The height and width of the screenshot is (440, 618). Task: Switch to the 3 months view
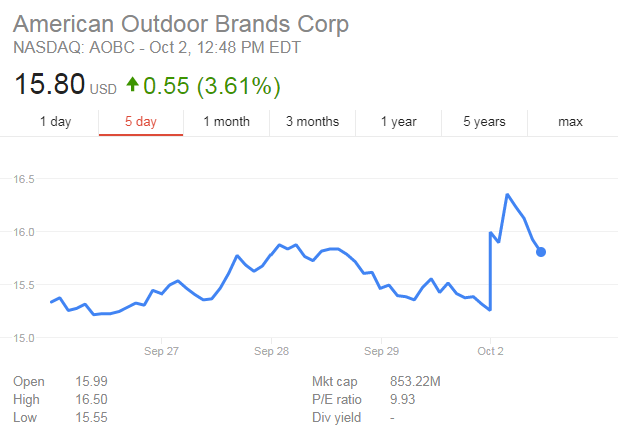[x=312, y=122]
